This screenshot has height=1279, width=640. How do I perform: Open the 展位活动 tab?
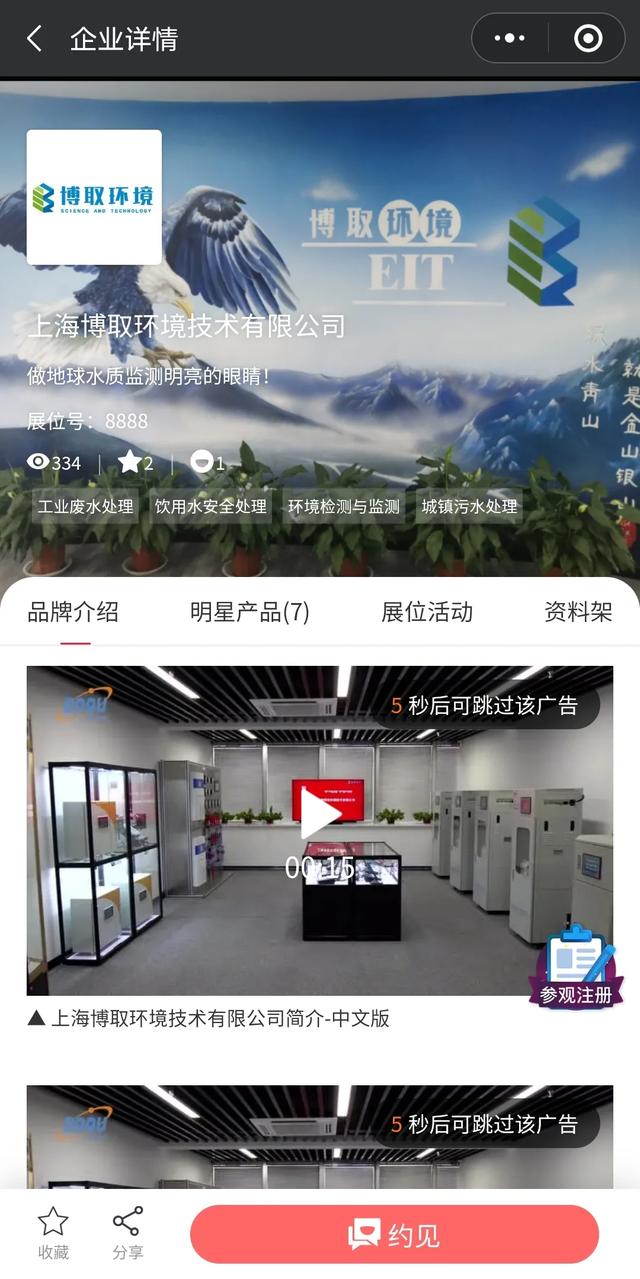[427, 612]
